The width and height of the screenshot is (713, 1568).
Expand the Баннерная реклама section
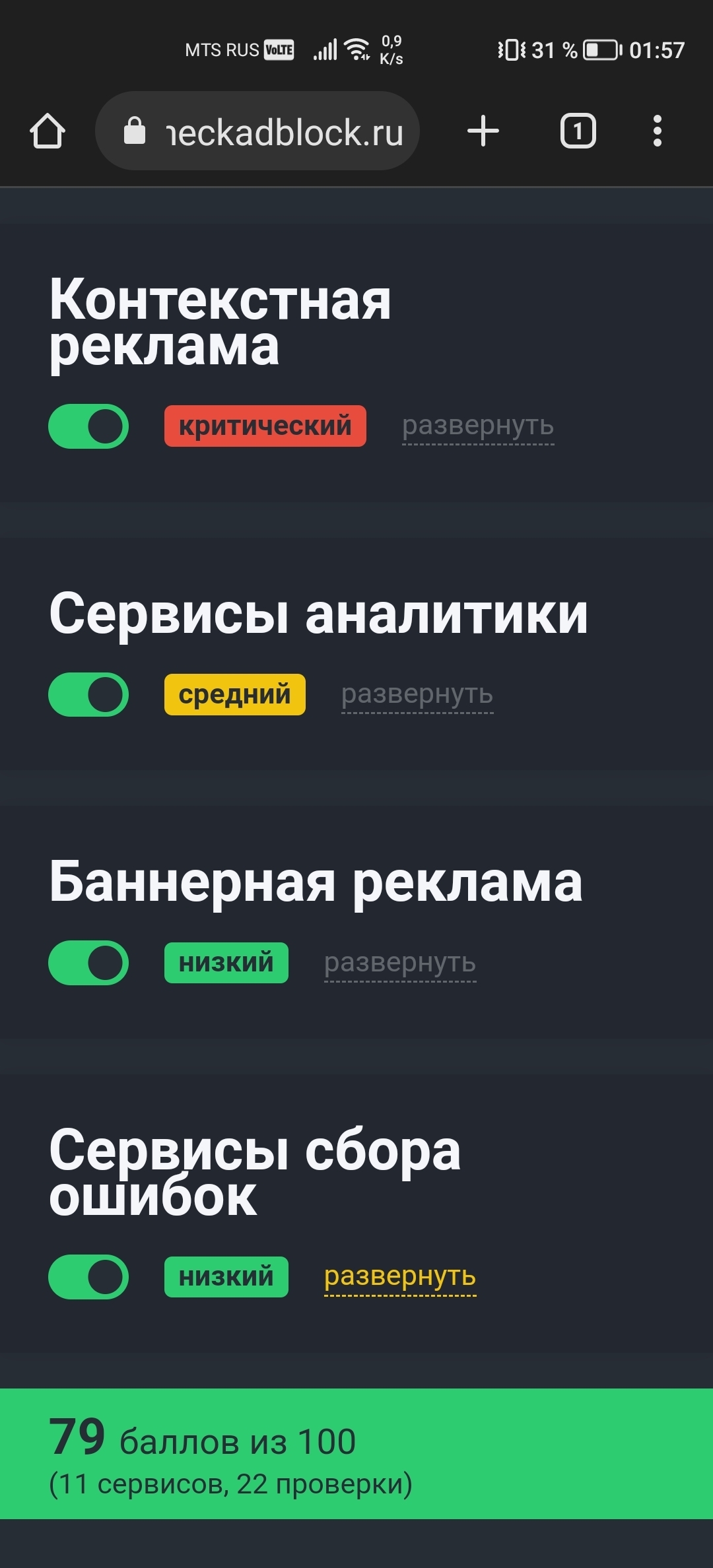tap(400, 964)
